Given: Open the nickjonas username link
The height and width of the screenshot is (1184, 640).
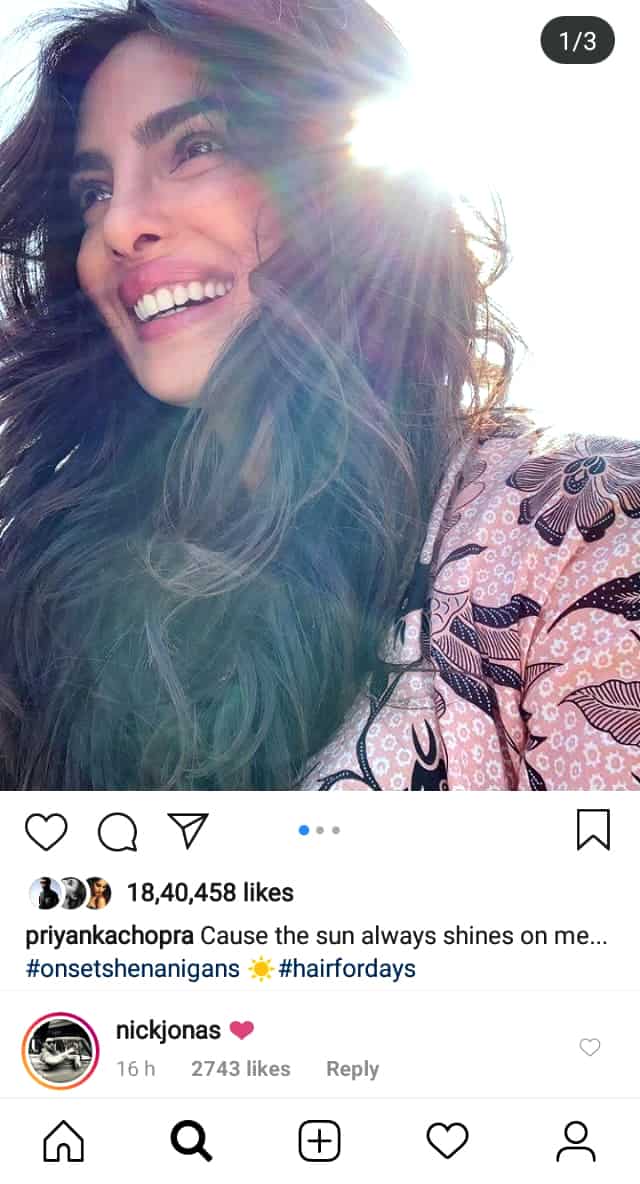Looking at the screenshot, I should (x=168, y=1030).
